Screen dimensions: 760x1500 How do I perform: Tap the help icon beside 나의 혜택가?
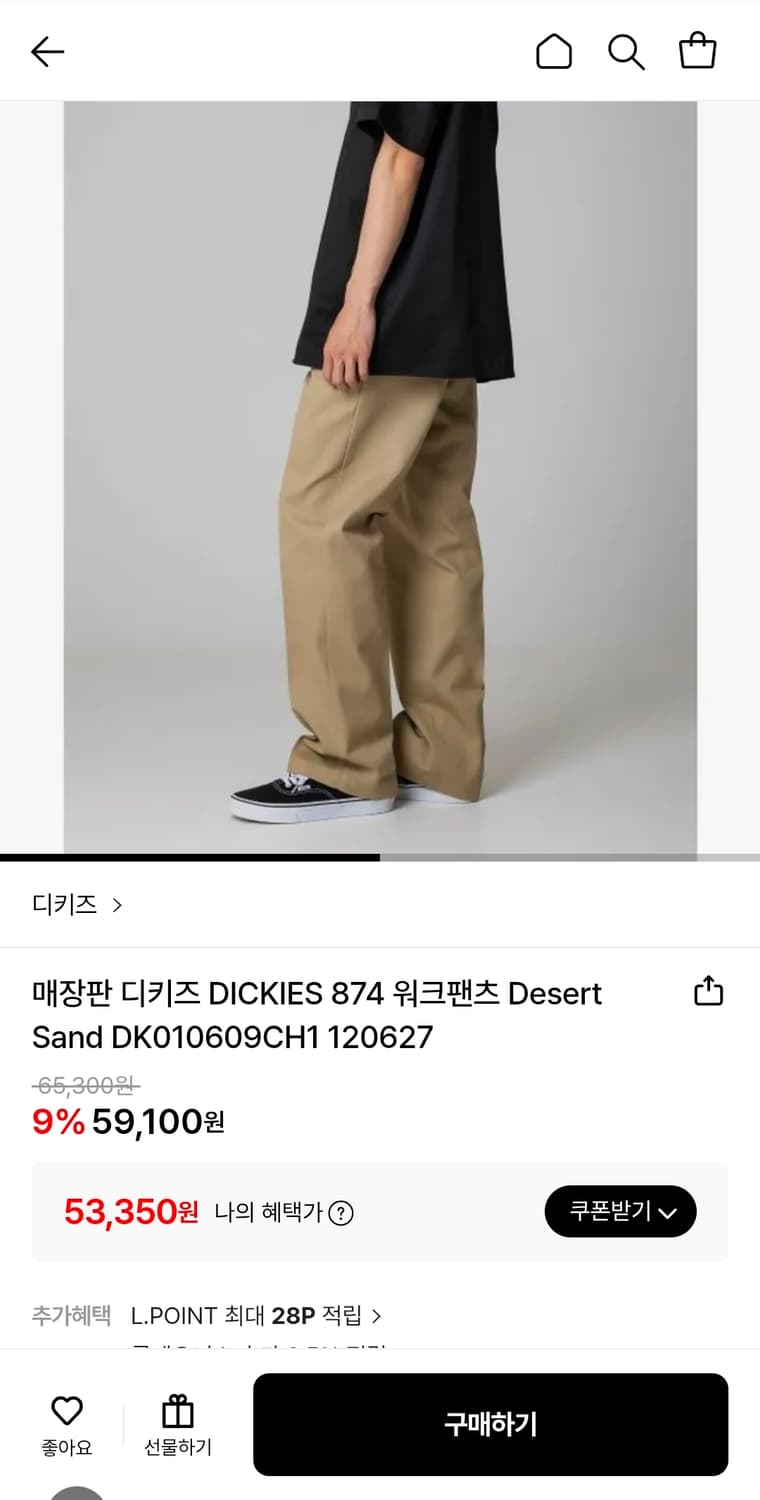click(x=343, y=1213)
